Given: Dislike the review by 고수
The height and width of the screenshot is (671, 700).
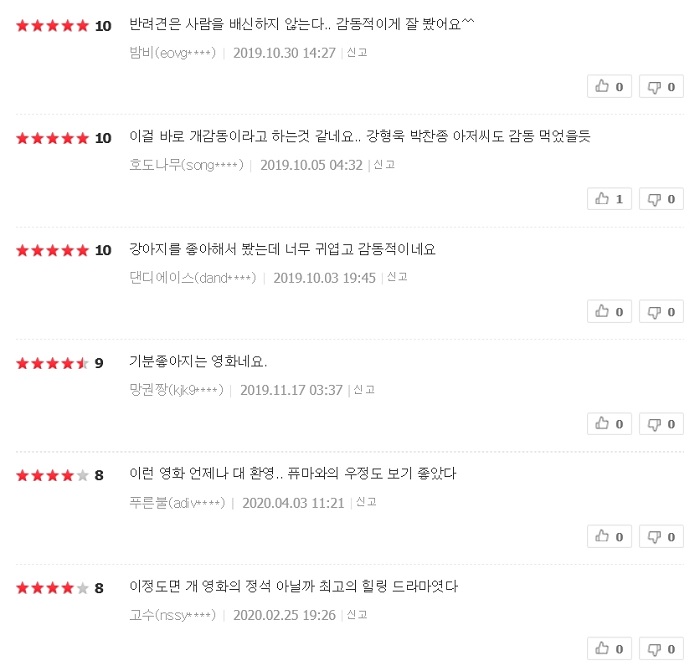Looking at the screenshot, I should [x=662, y=649].
